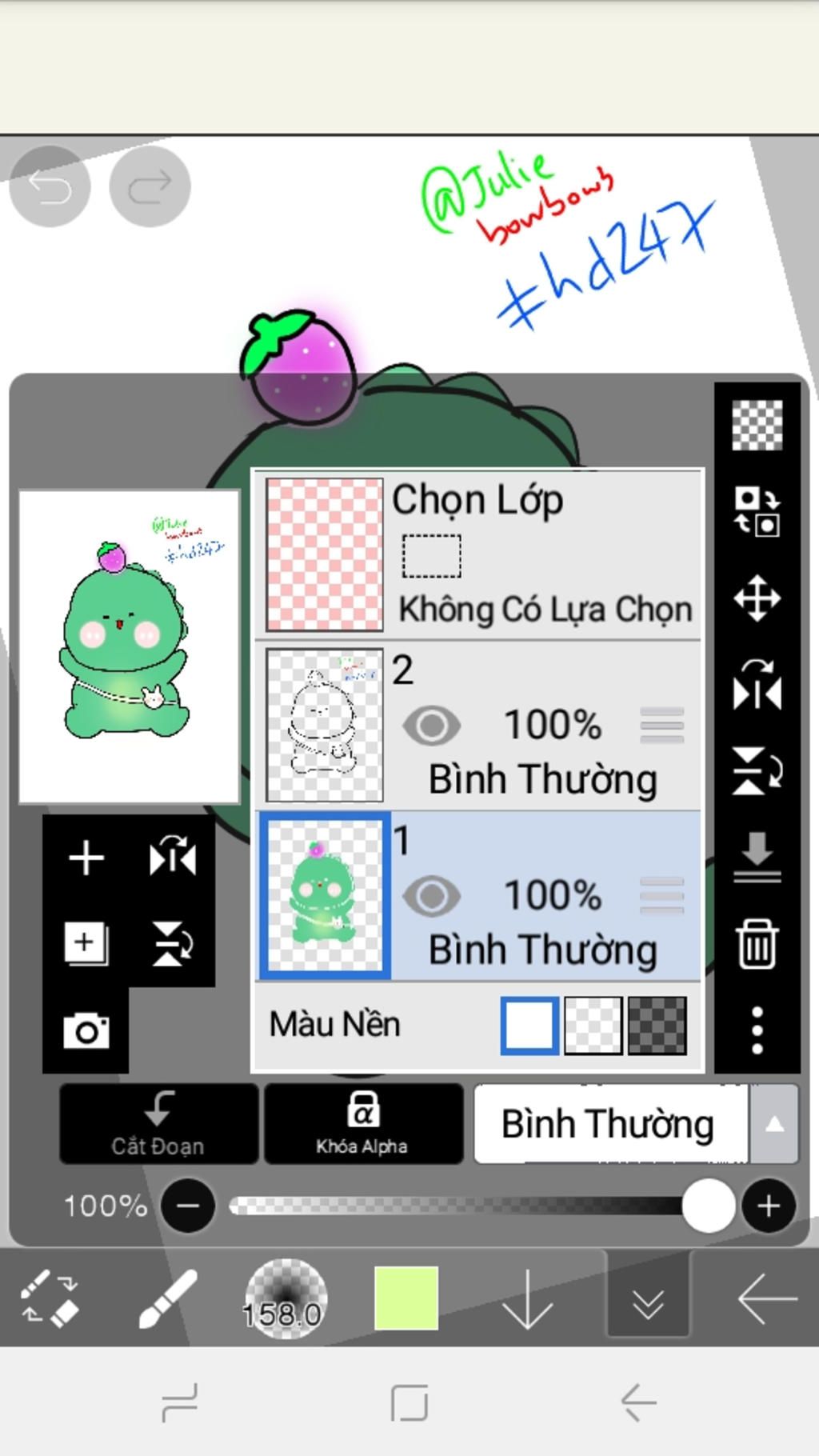Delete the layer with trash icon
Viewport: 819px width, 1456px height.
(x=757, y=944)
